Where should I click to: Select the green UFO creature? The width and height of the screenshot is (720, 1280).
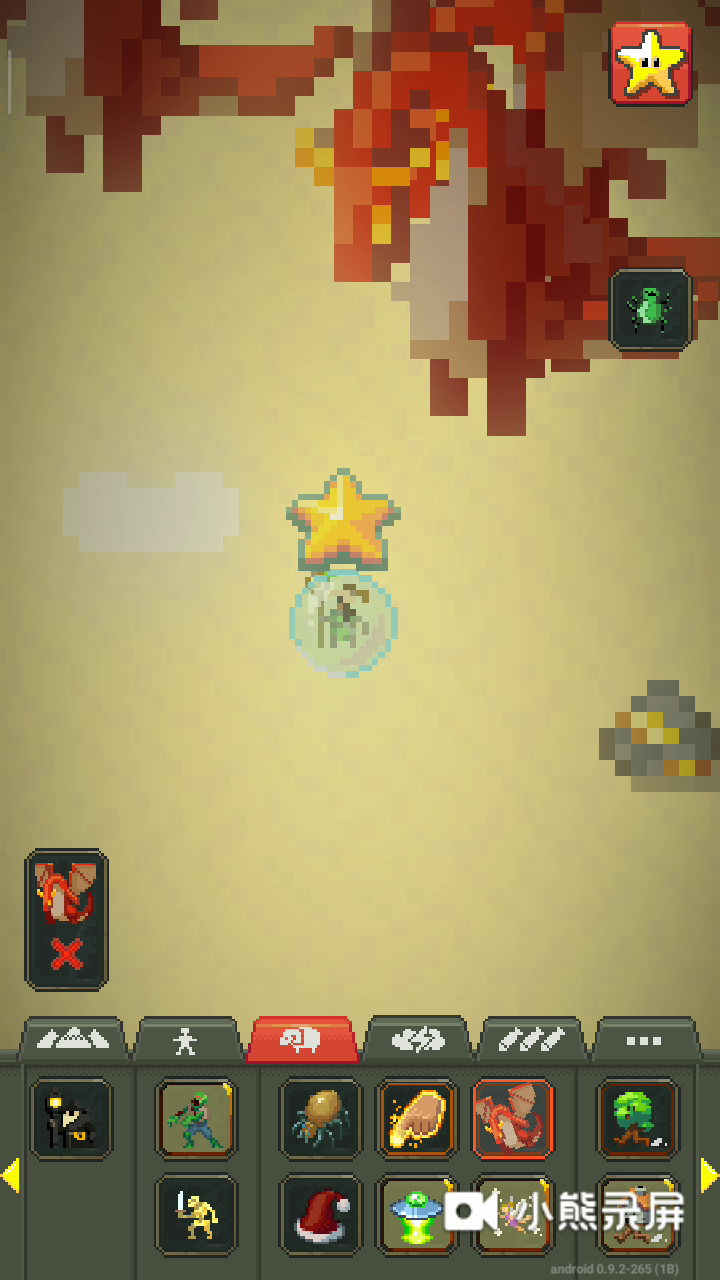coord(417,1215)
